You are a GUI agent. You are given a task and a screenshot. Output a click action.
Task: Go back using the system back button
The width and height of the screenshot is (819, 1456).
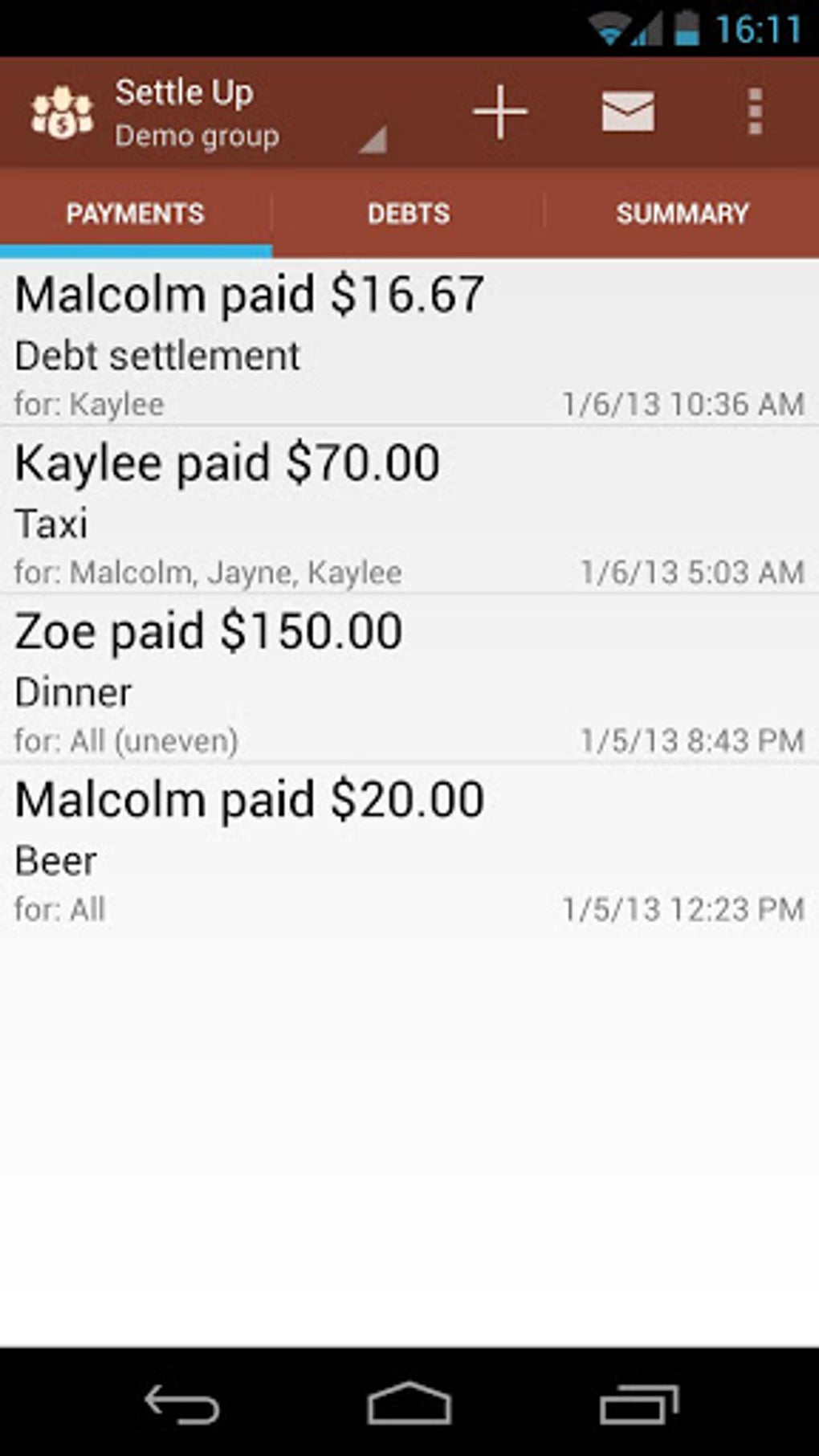182,1404
